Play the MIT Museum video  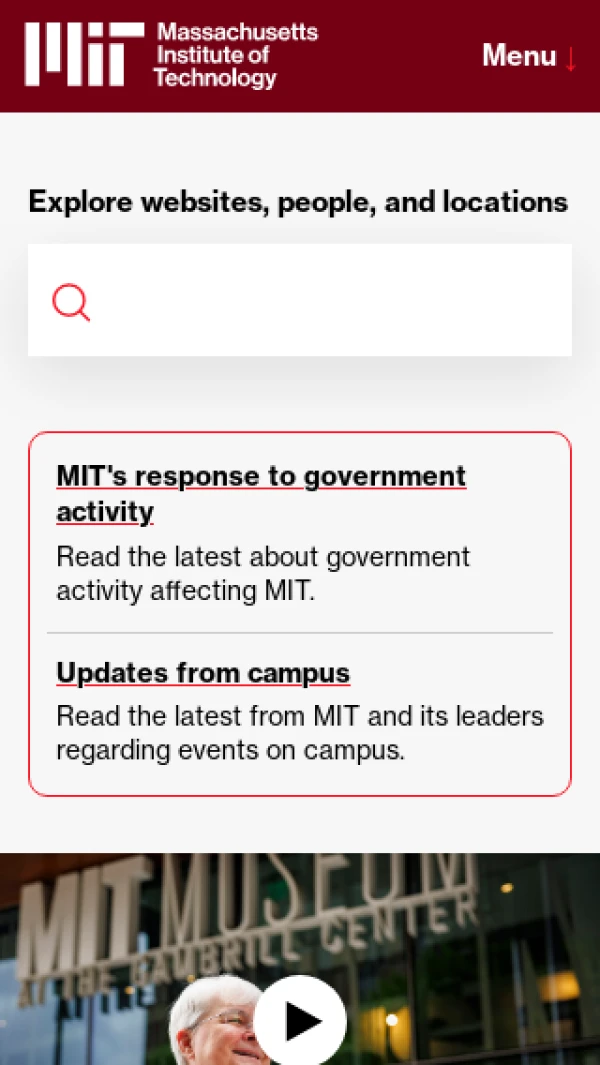coord(300,1020)
